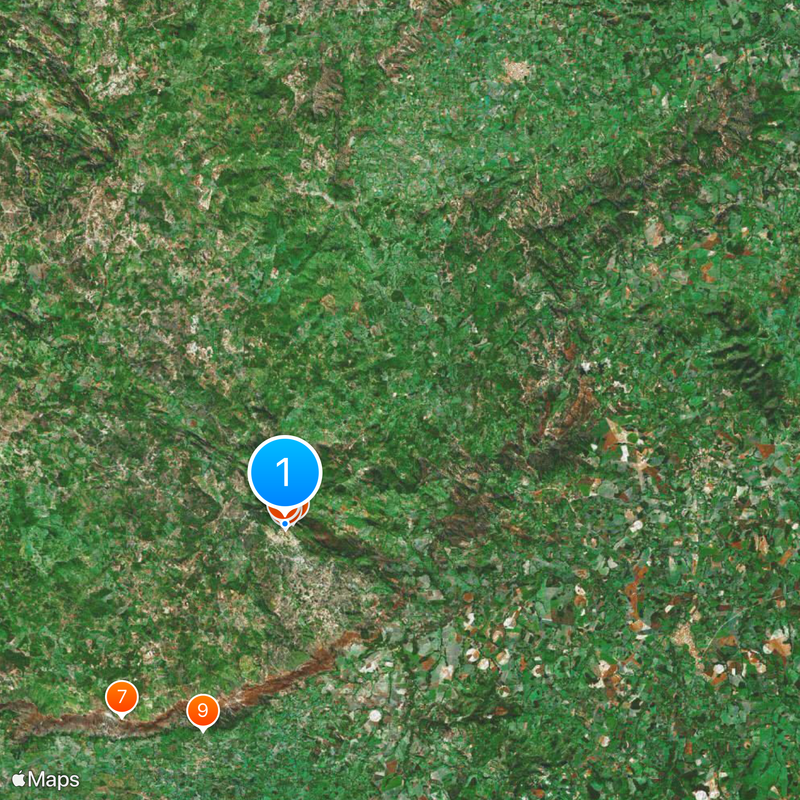Open the Apple Maps attribution link

(45, 779)
